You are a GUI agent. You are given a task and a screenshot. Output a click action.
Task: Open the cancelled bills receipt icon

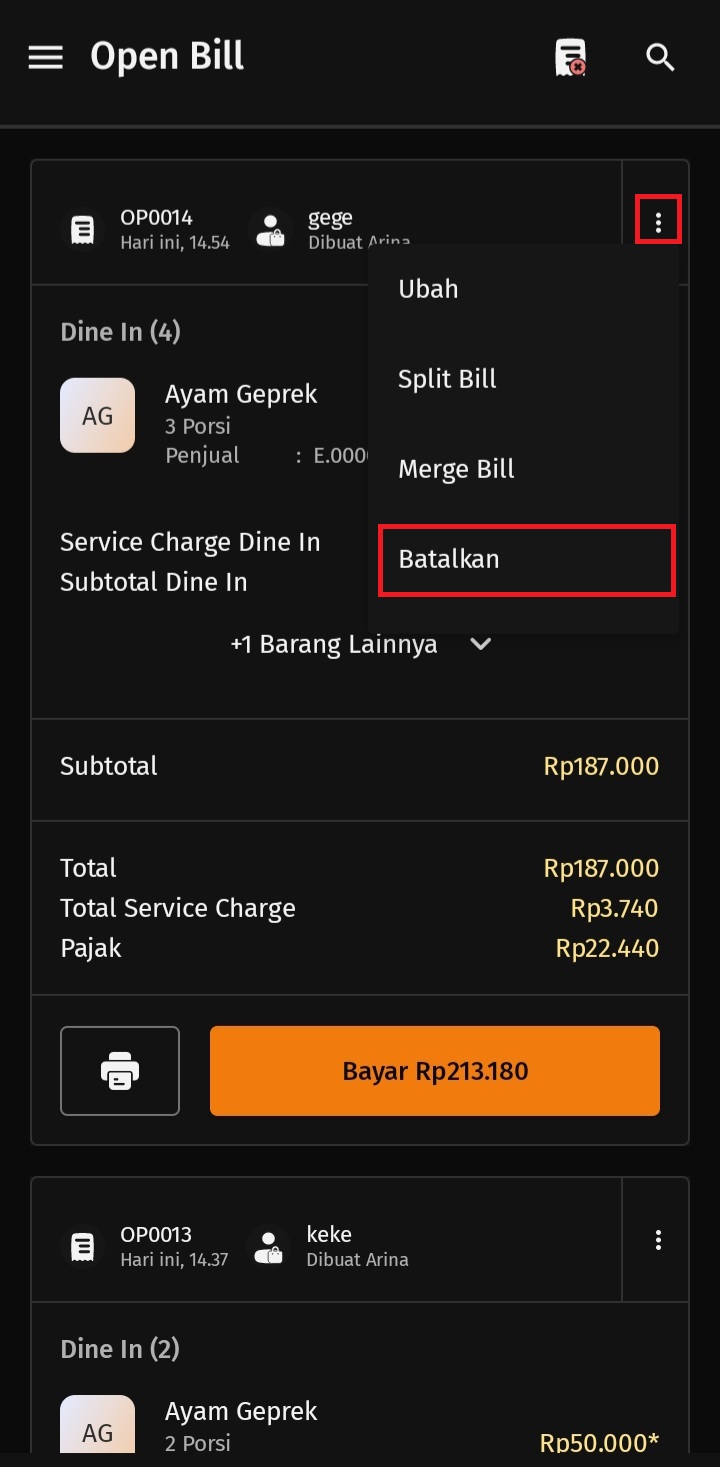pos(571,57)
